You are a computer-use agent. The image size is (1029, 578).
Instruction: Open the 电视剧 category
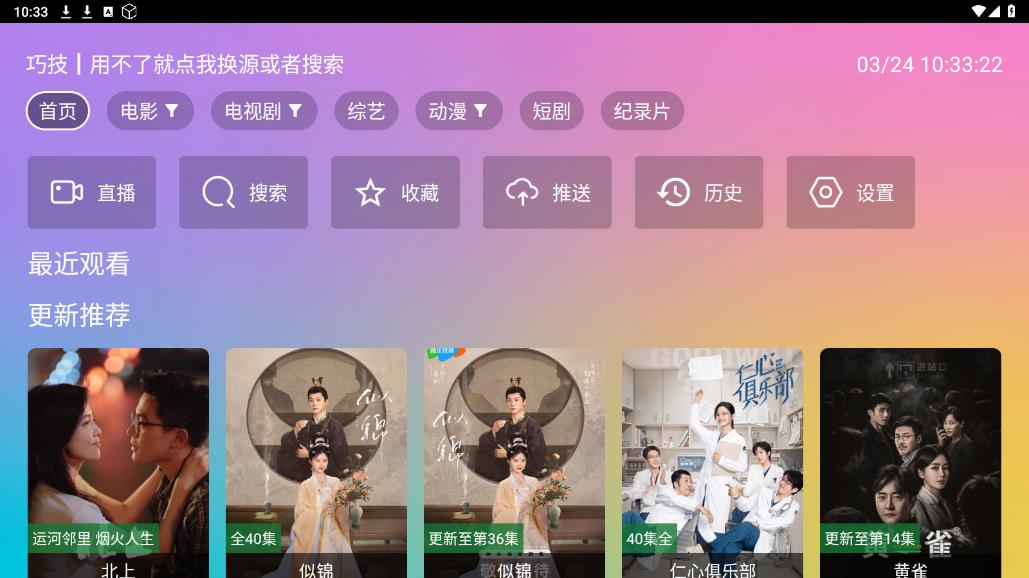pyautogui.click(x=263, y=111)
